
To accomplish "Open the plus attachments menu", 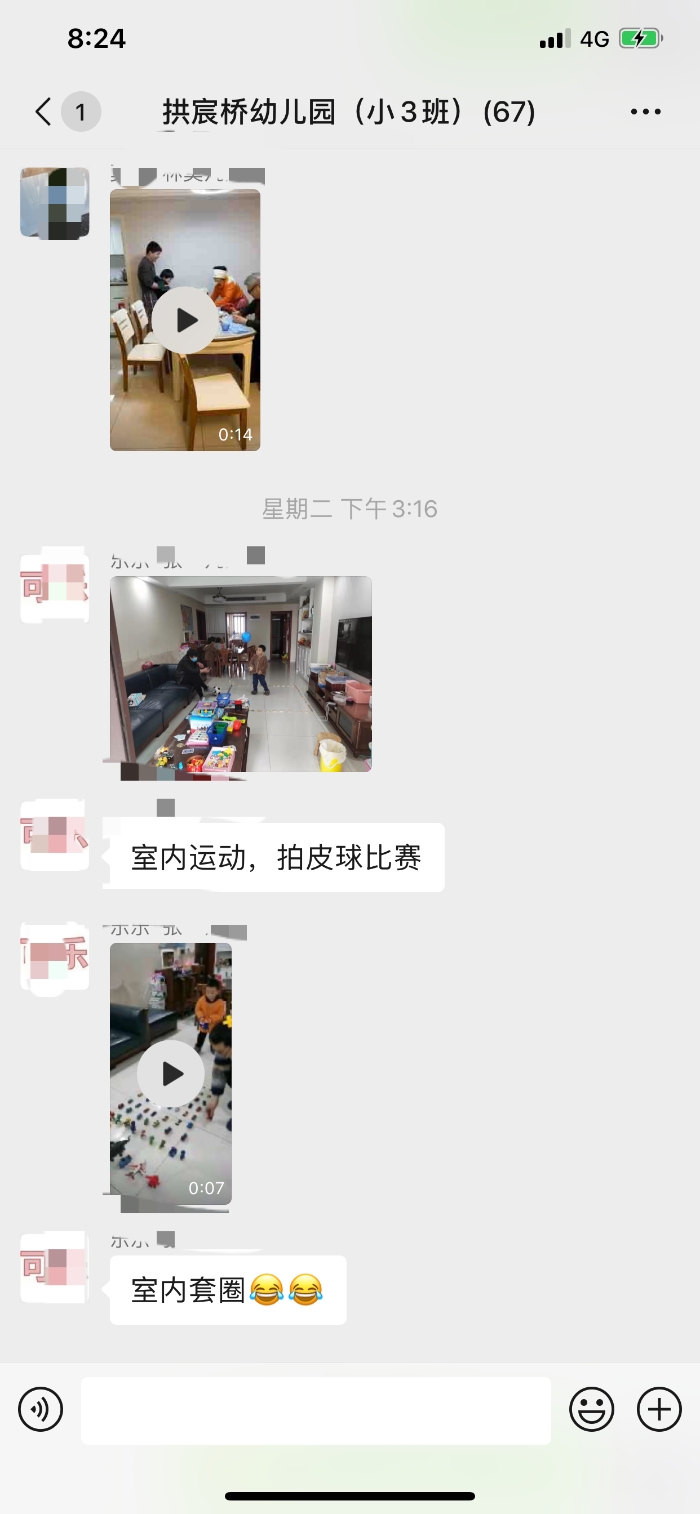I will pyautogui.click(x=659, y=1410).
